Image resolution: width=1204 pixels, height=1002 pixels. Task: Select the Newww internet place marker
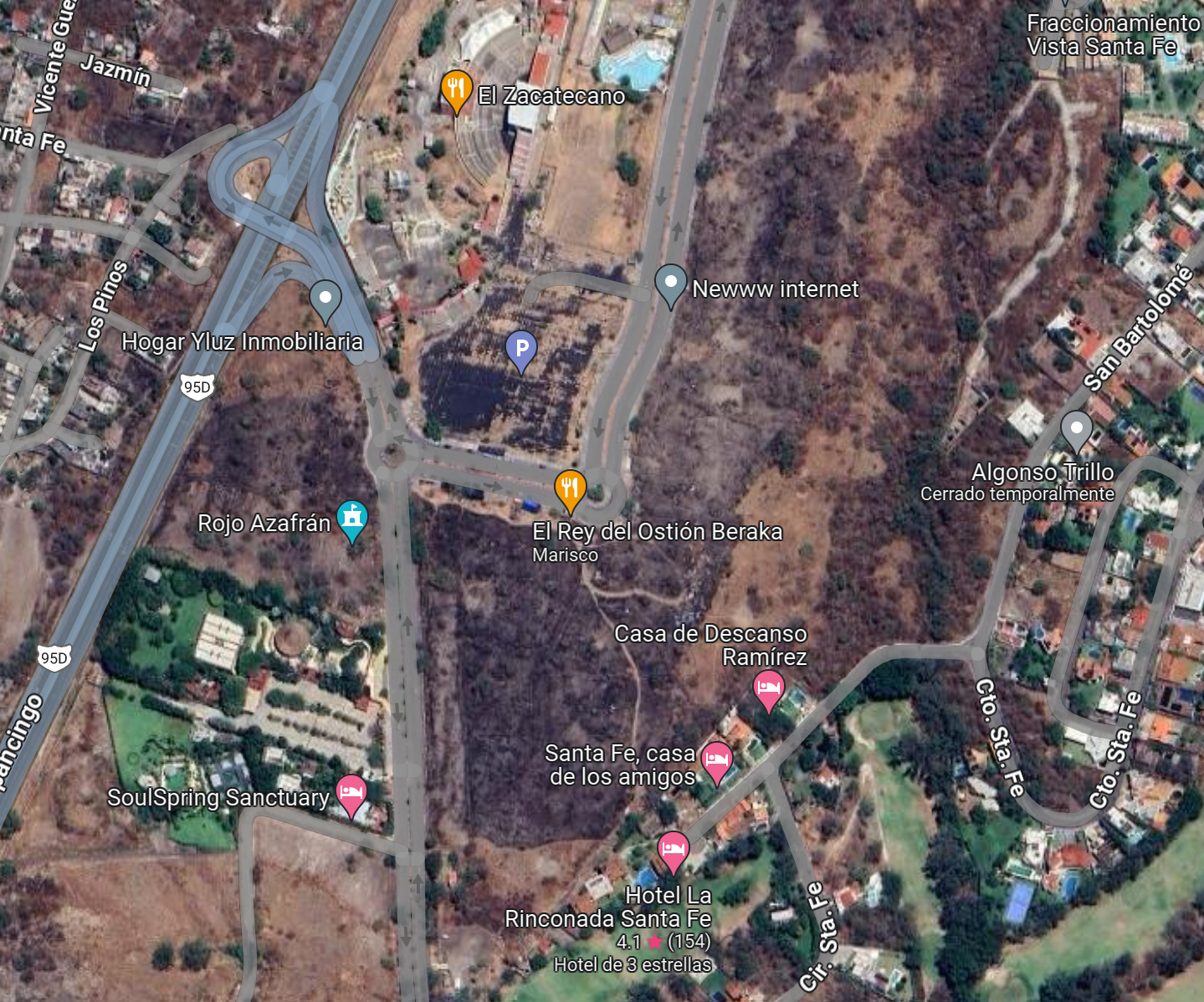(x=670, y=284)
